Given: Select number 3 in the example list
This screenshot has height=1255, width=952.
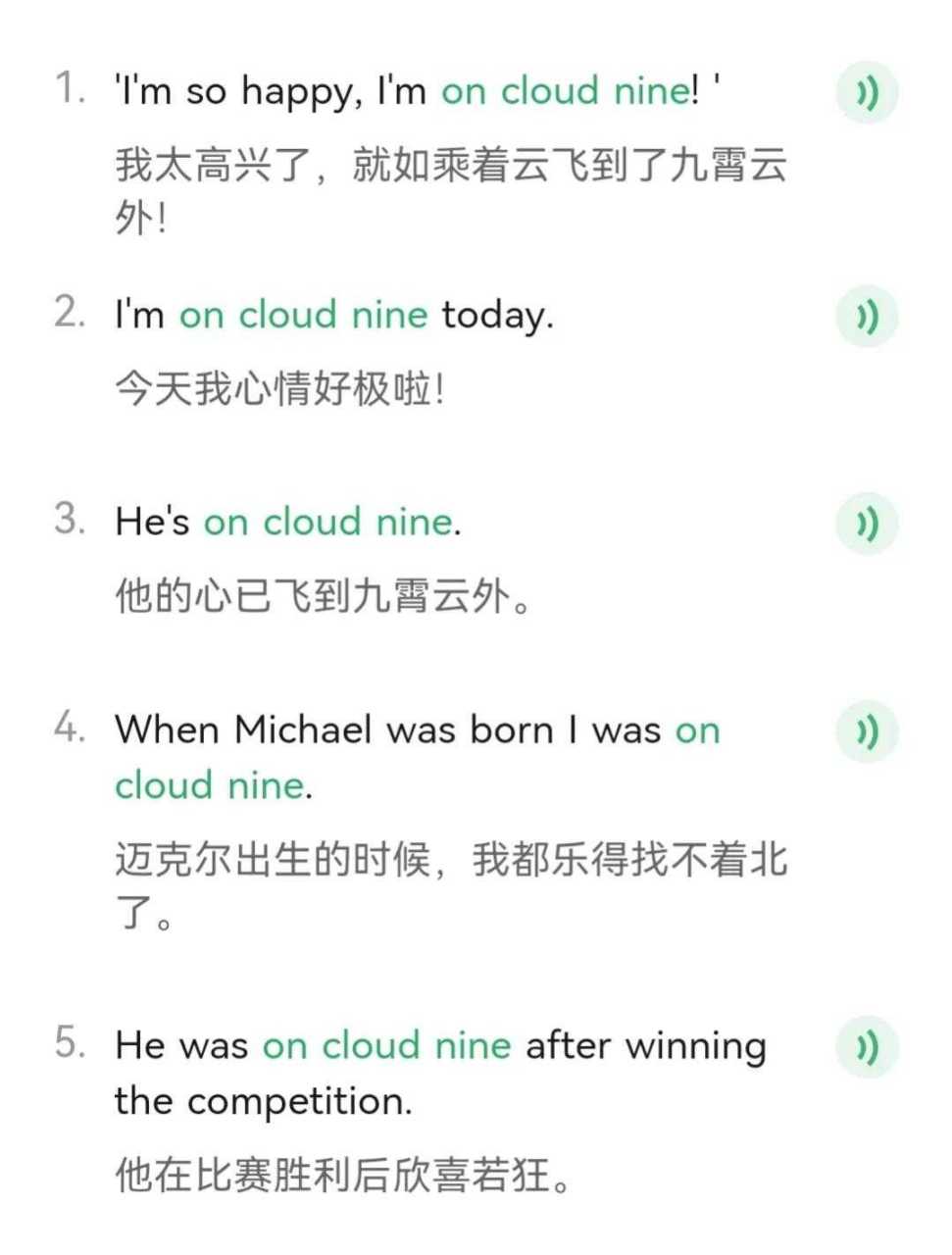Looking at the screenshot, I should pyautogui.click(x=66, y=520).
